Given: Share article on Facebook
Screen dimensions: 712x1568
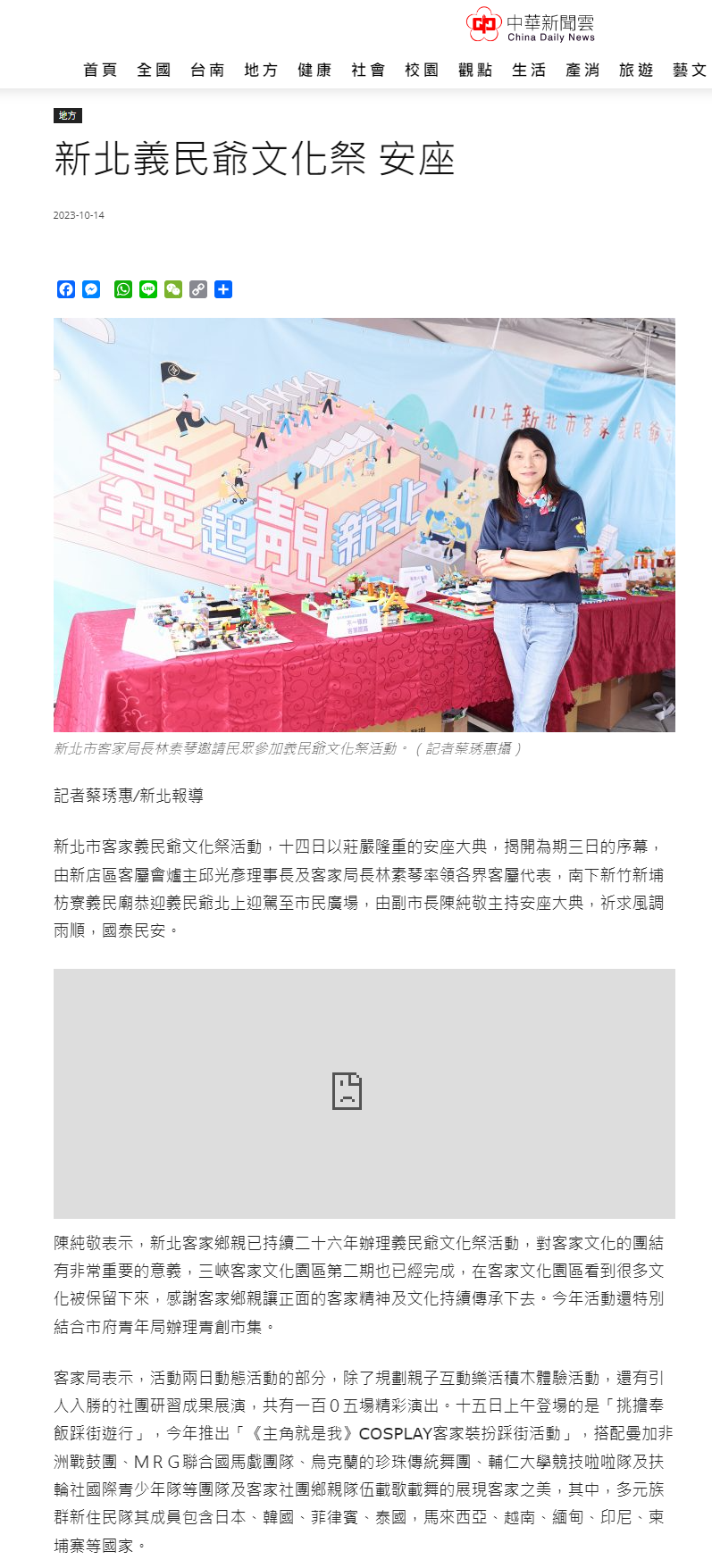Looking at the screenshot, I should [66, 289].
